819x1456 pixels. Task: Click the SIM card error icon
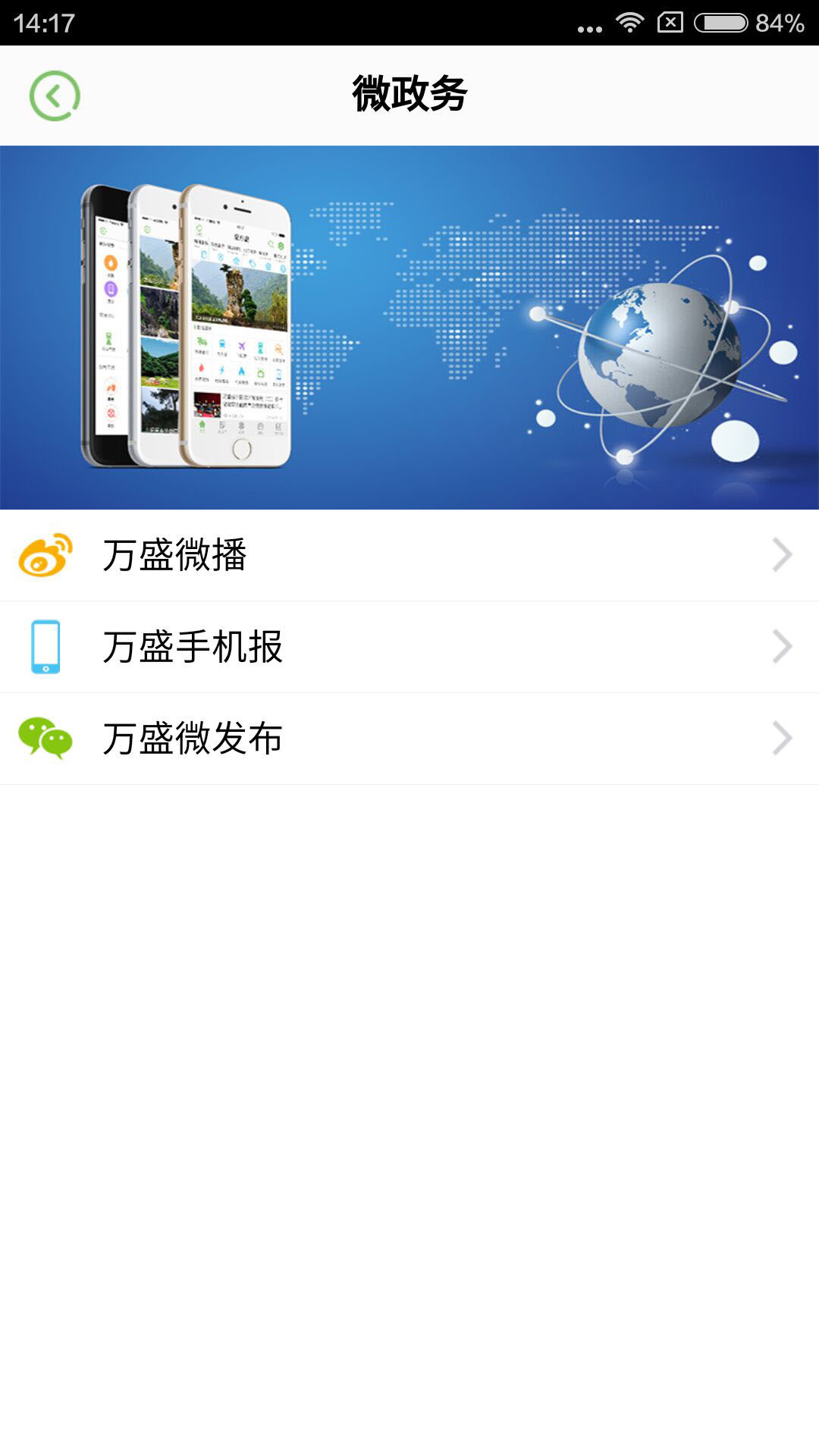[671, 23]
